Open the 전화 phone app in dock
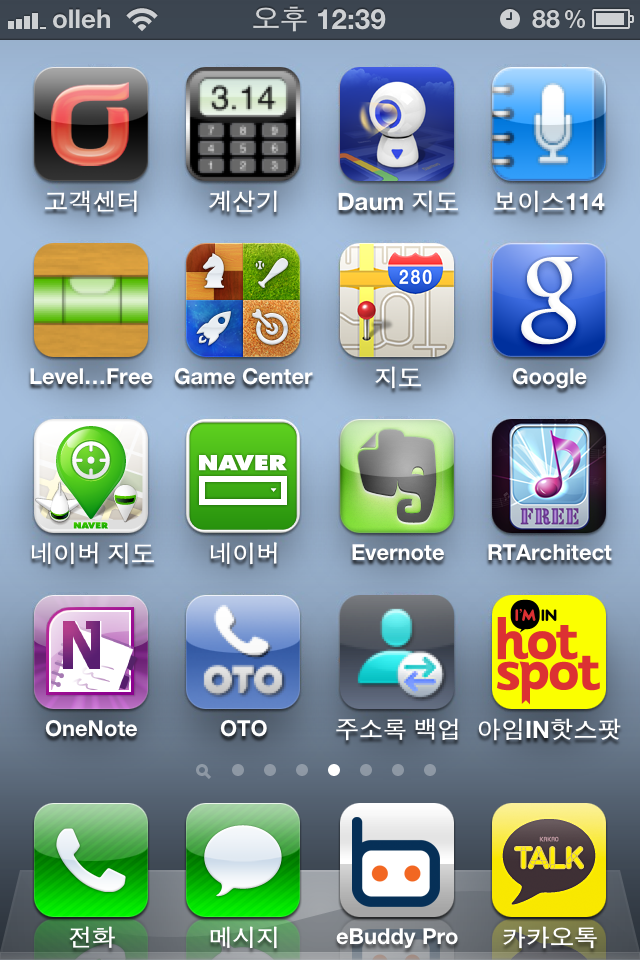Viewport: 640px width, 960px height. click(x=91, y=860)
